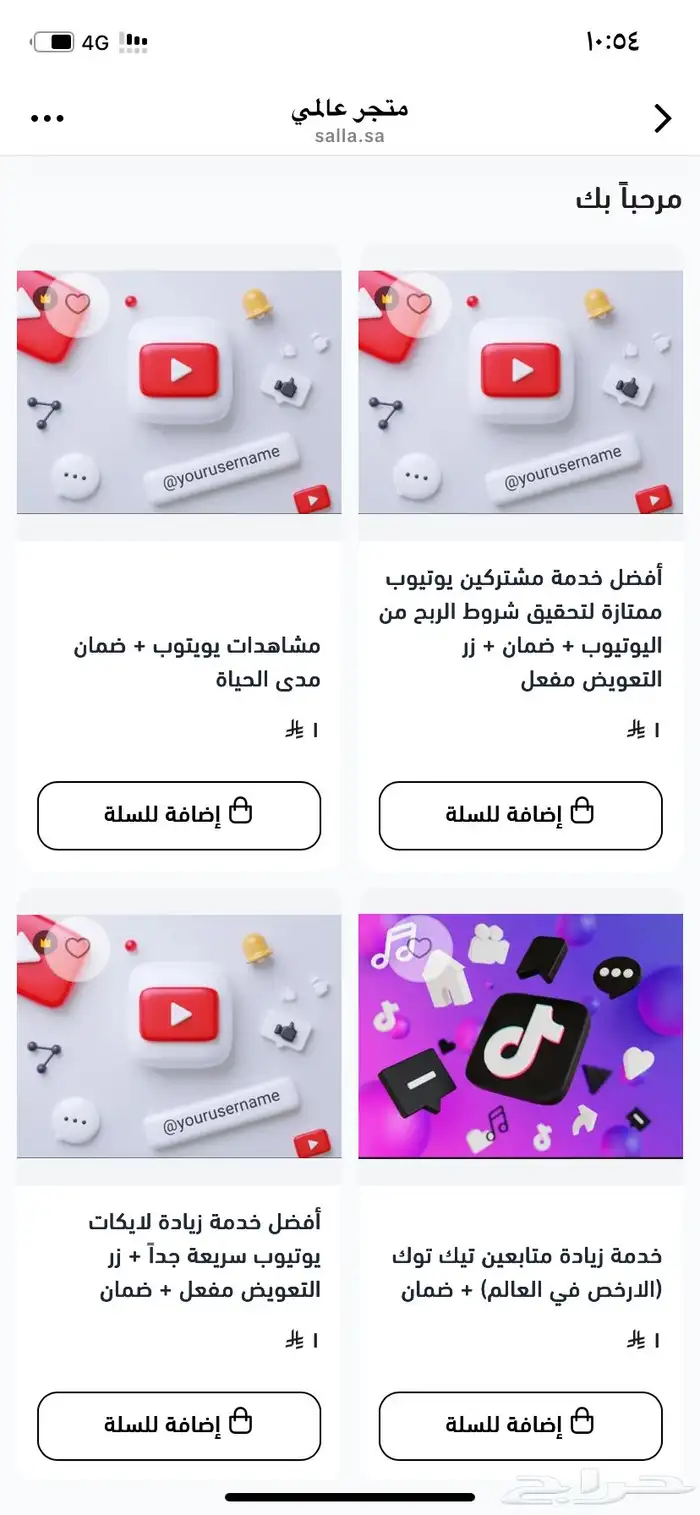Favorite the YouTube views service with heart
Screen dimensions: 700x1515
(78, 303)
